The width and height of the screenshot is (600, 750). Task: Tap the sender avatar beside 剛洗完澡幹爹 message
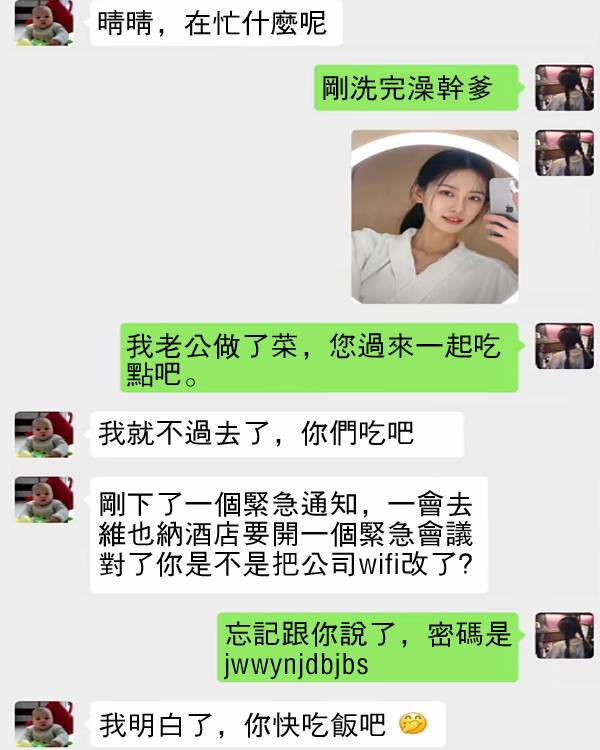tap(565, 88)
